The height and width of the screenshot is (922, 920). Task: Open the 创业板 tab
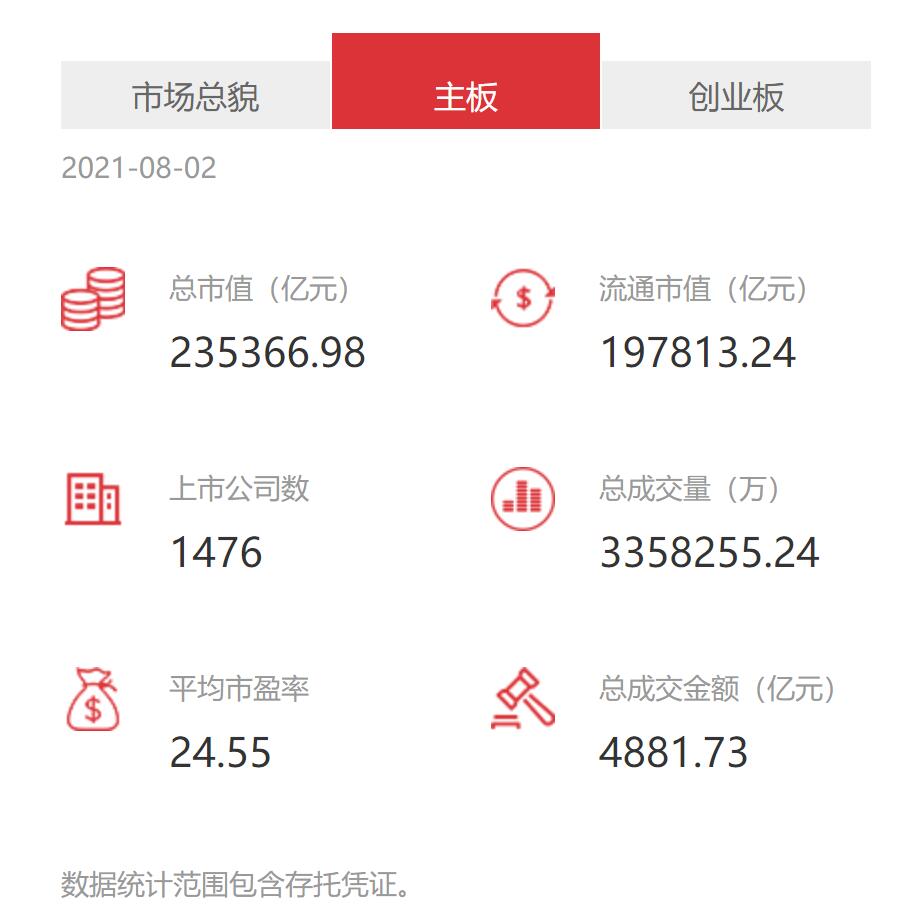(736, 96)
